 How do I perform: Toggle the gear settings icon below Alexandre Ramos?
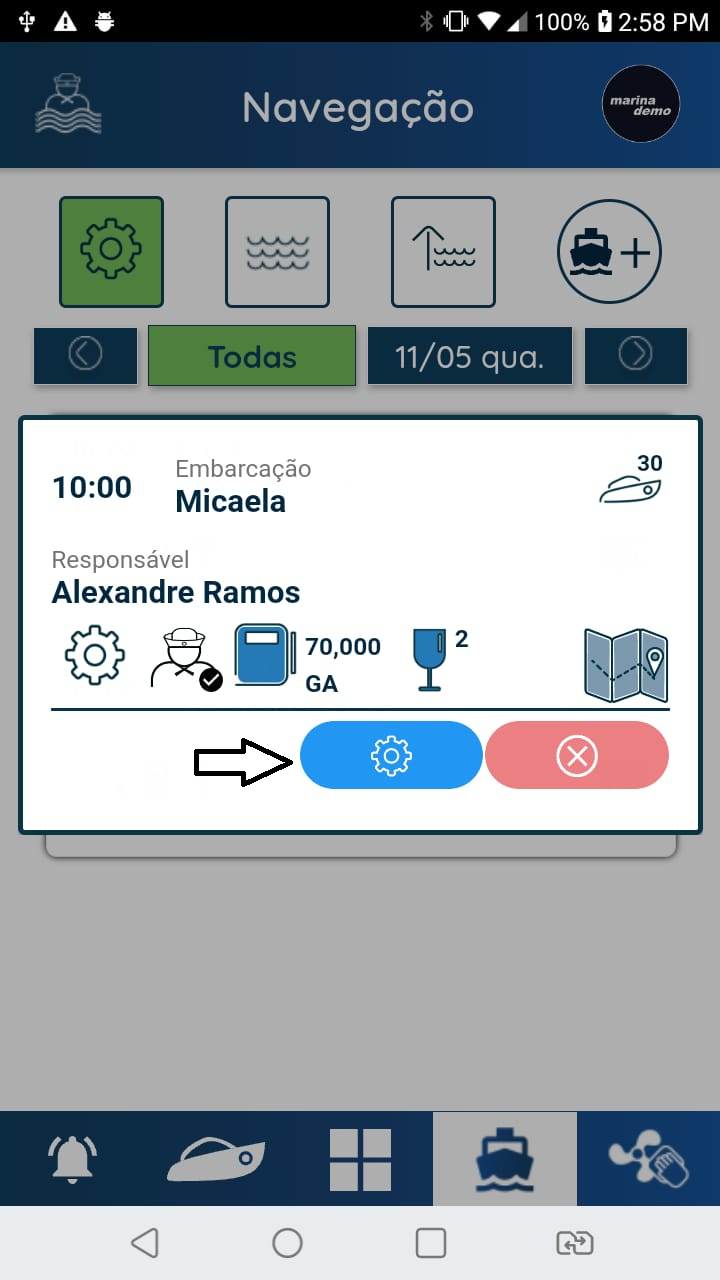(93, 655)
